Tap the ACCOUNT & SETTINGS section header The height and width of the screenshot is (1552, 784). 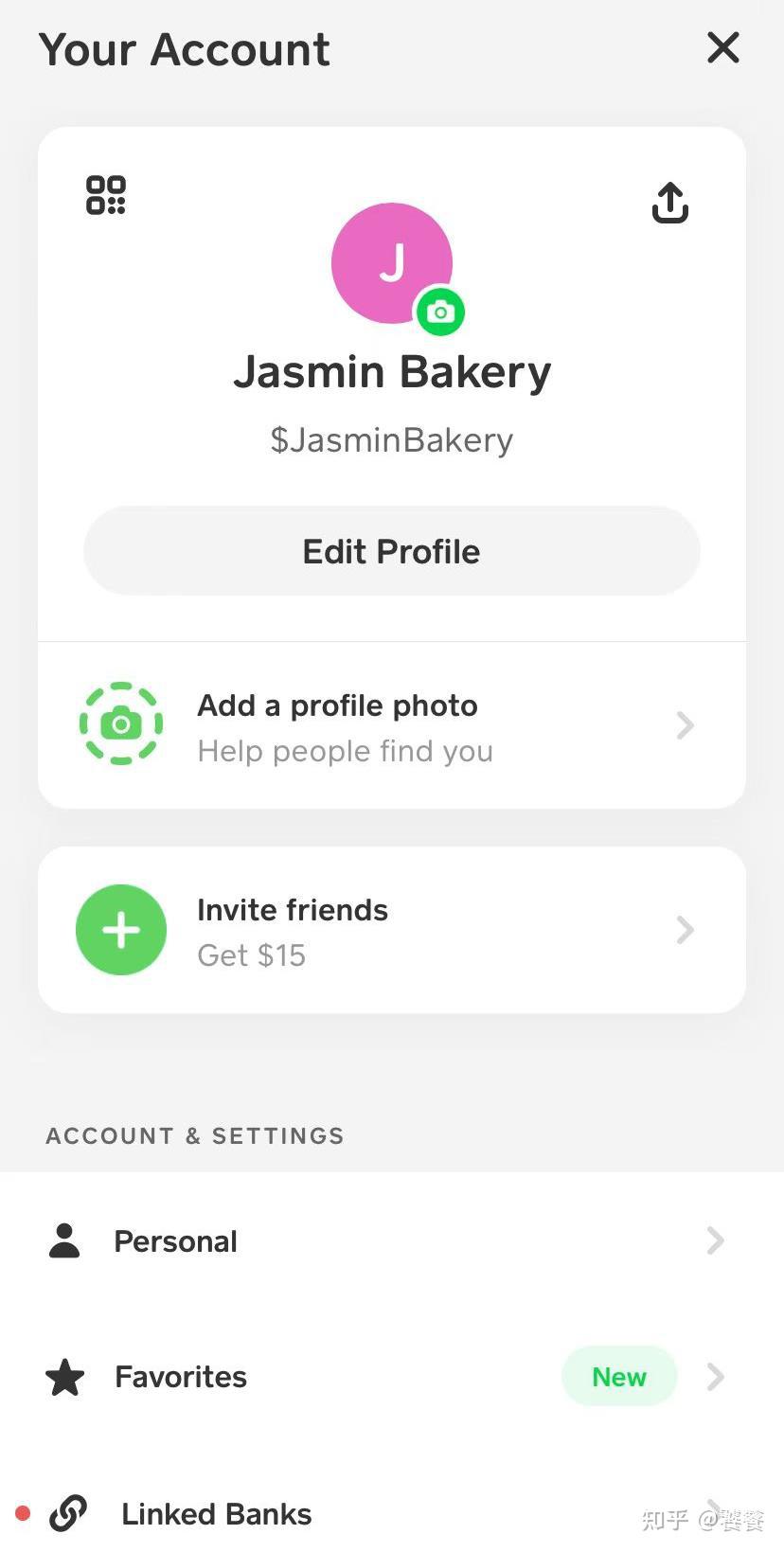click(x=194, y=1135)
